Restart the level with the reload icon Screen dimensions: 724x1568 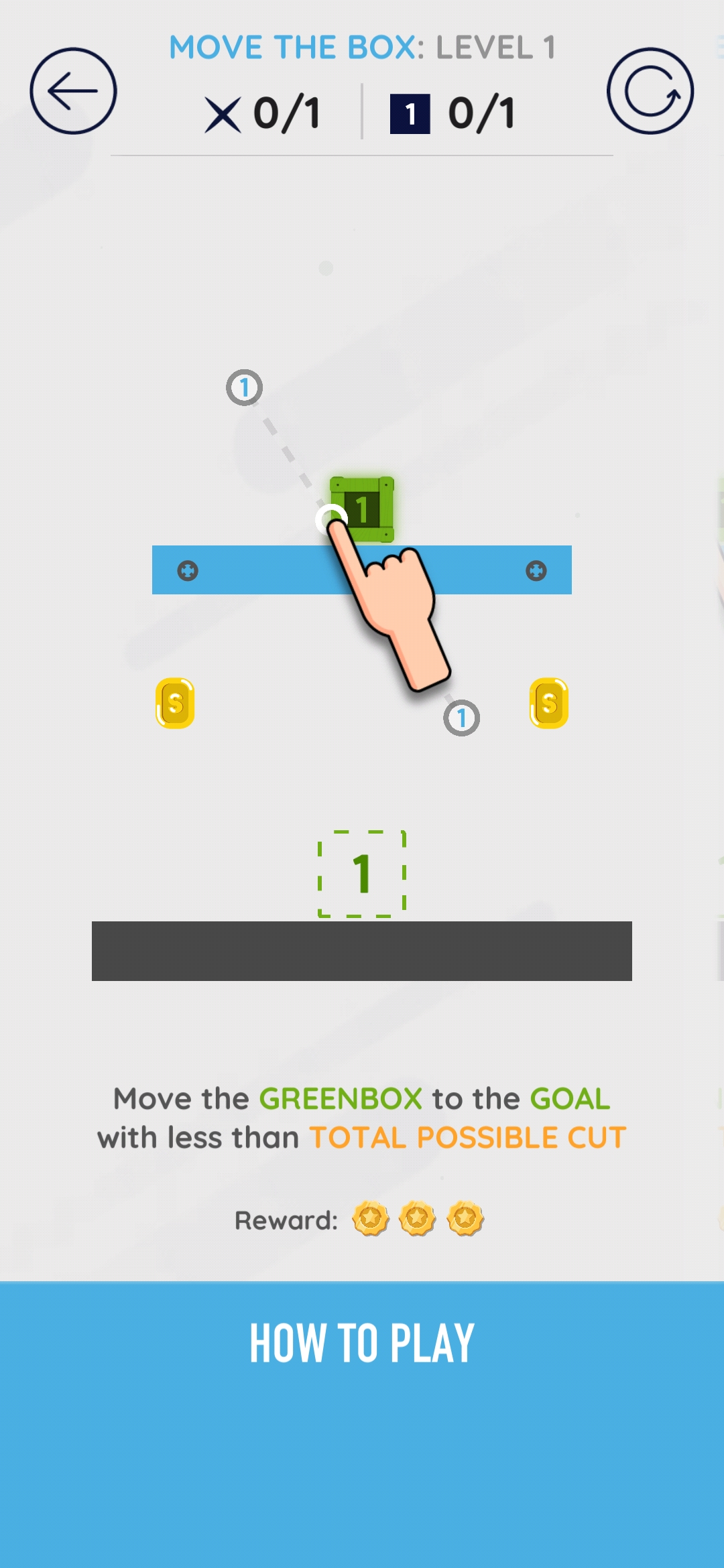(x=650, y=91)
